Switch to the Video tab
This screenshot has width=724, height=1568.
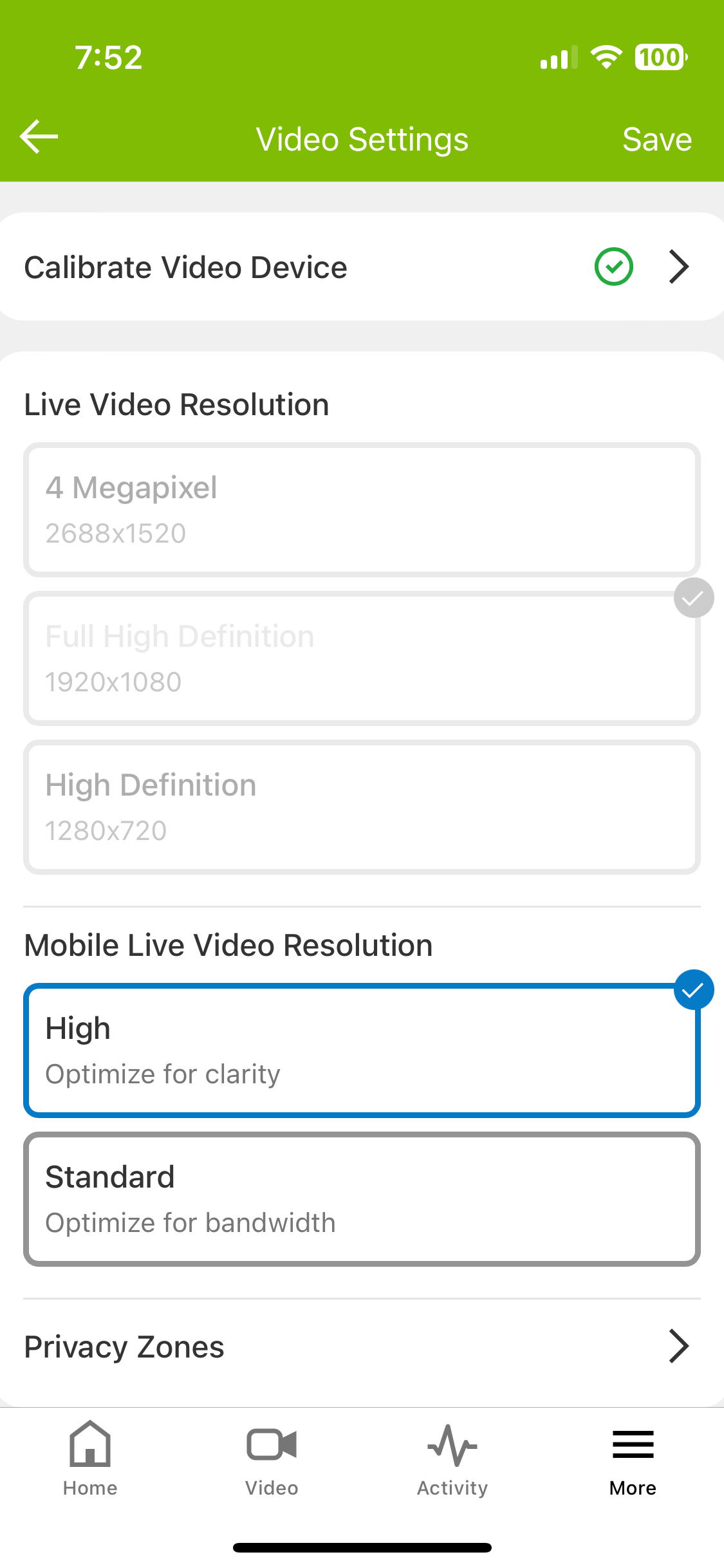[272, 1459]
